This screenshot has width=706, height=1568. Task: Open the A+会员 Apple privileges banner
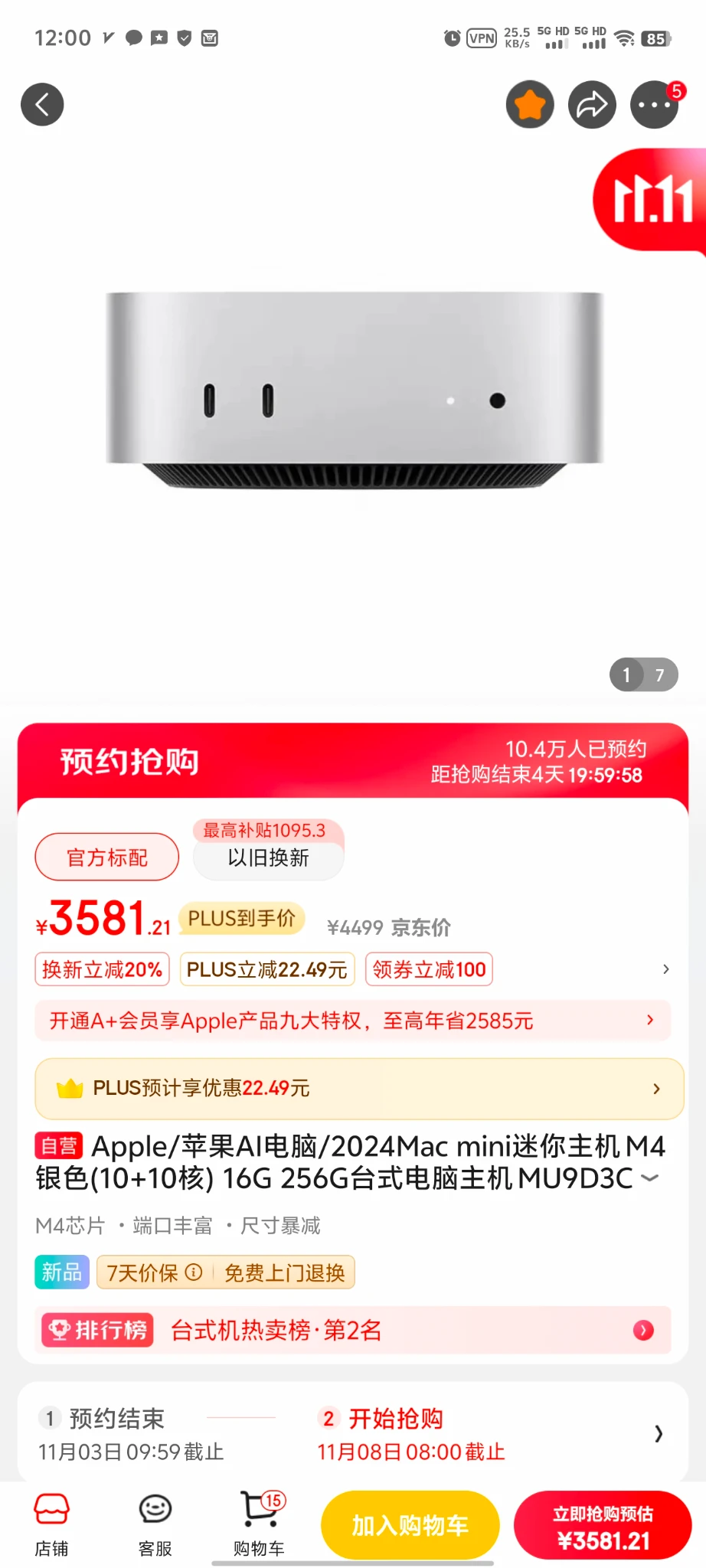pos(352,1020)
